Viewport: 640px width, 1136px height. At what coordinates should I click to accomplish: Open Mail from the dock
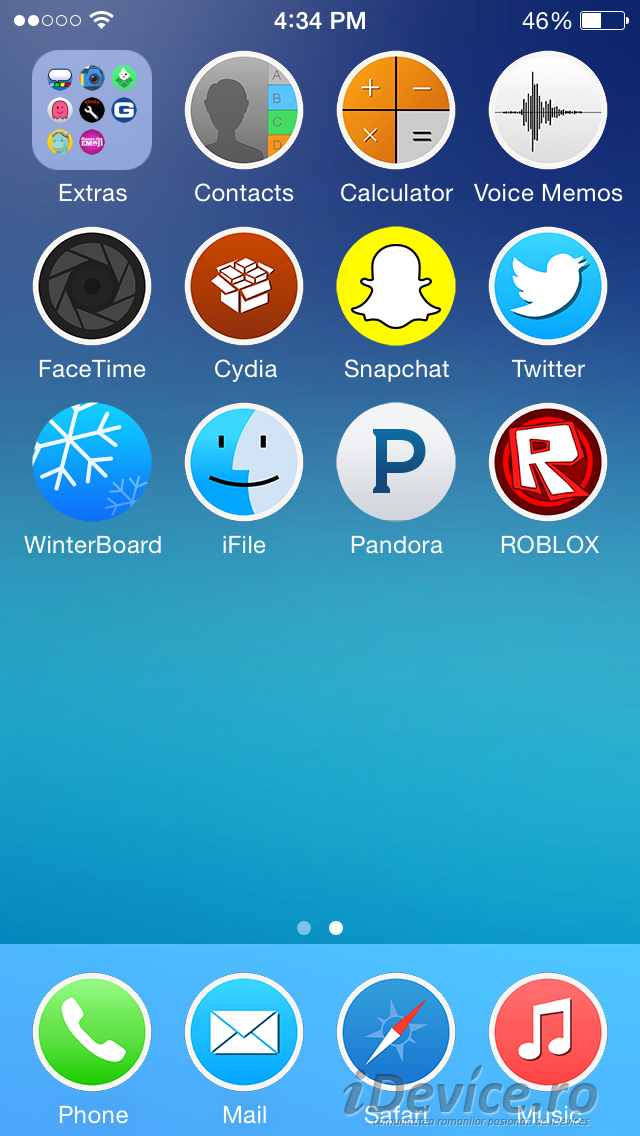point(244,1032)
